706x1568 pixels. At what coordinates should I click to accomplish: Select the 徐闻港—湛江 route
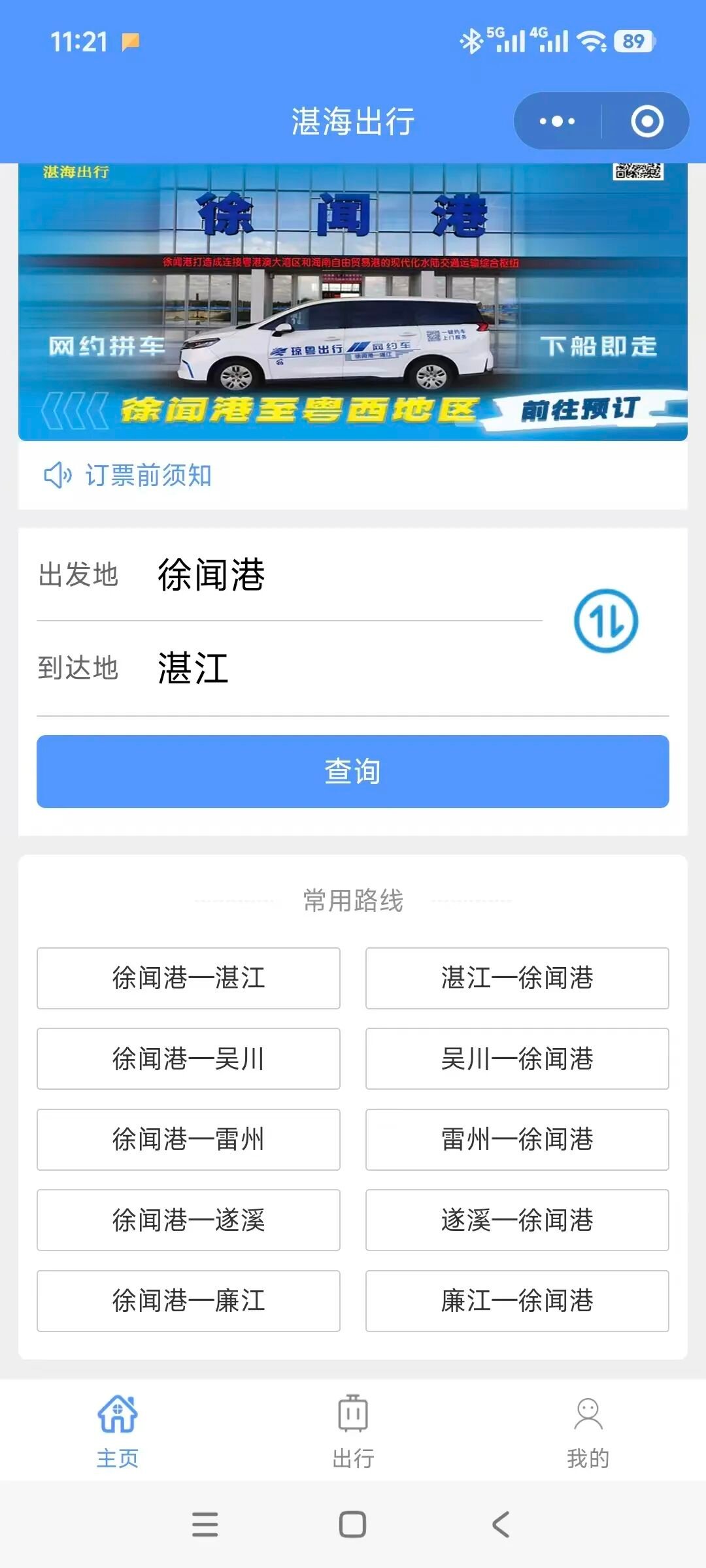(188, 978)
